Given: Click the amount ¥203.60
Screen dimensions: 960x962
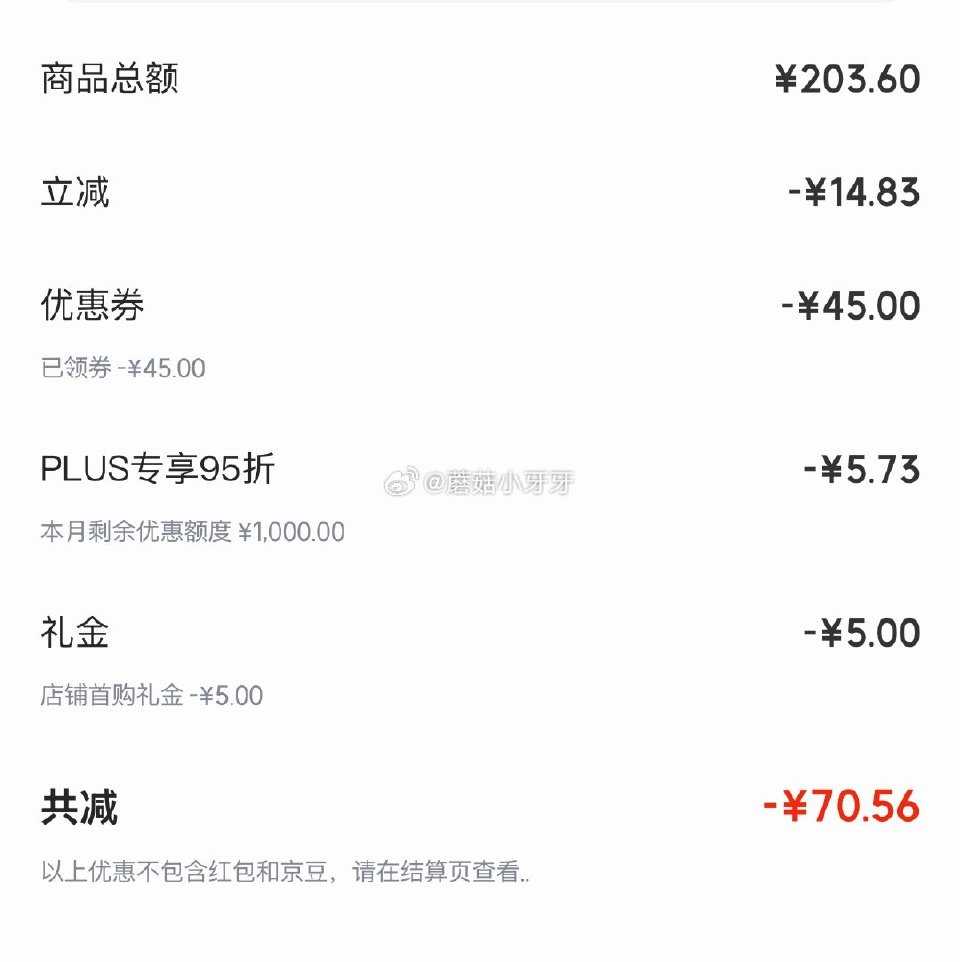Looking at the screenshot, I should [x=847, y=77].
